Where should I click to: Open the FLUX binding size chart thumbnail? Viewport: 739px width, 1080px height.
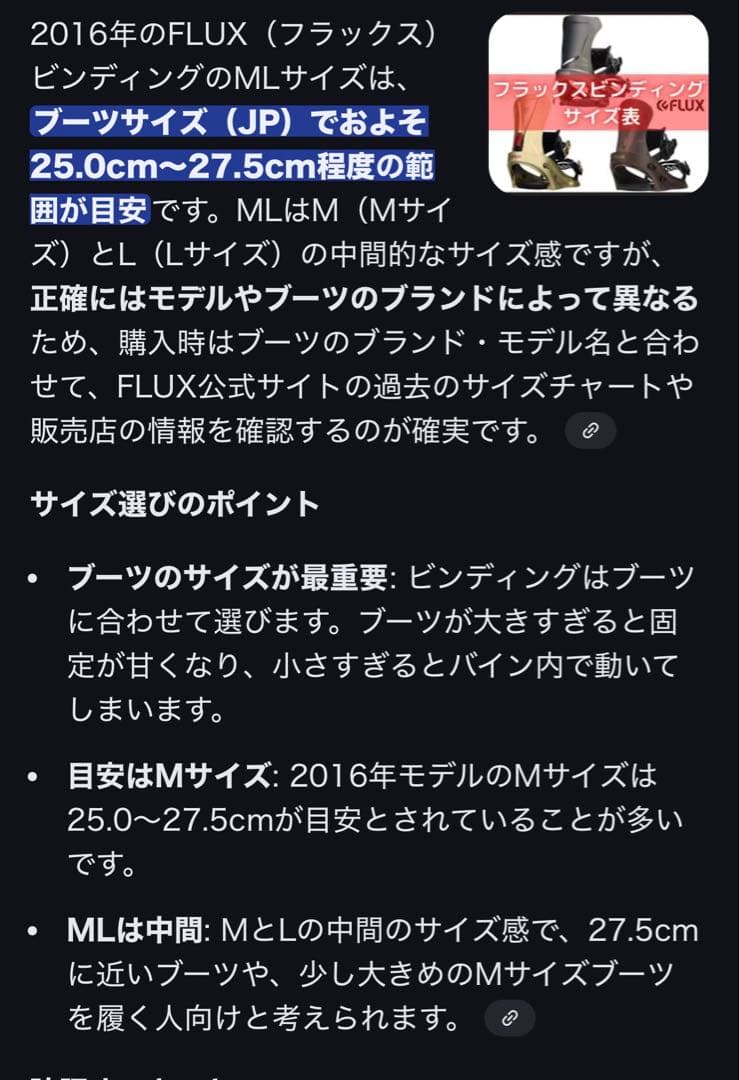coord(598,103)
